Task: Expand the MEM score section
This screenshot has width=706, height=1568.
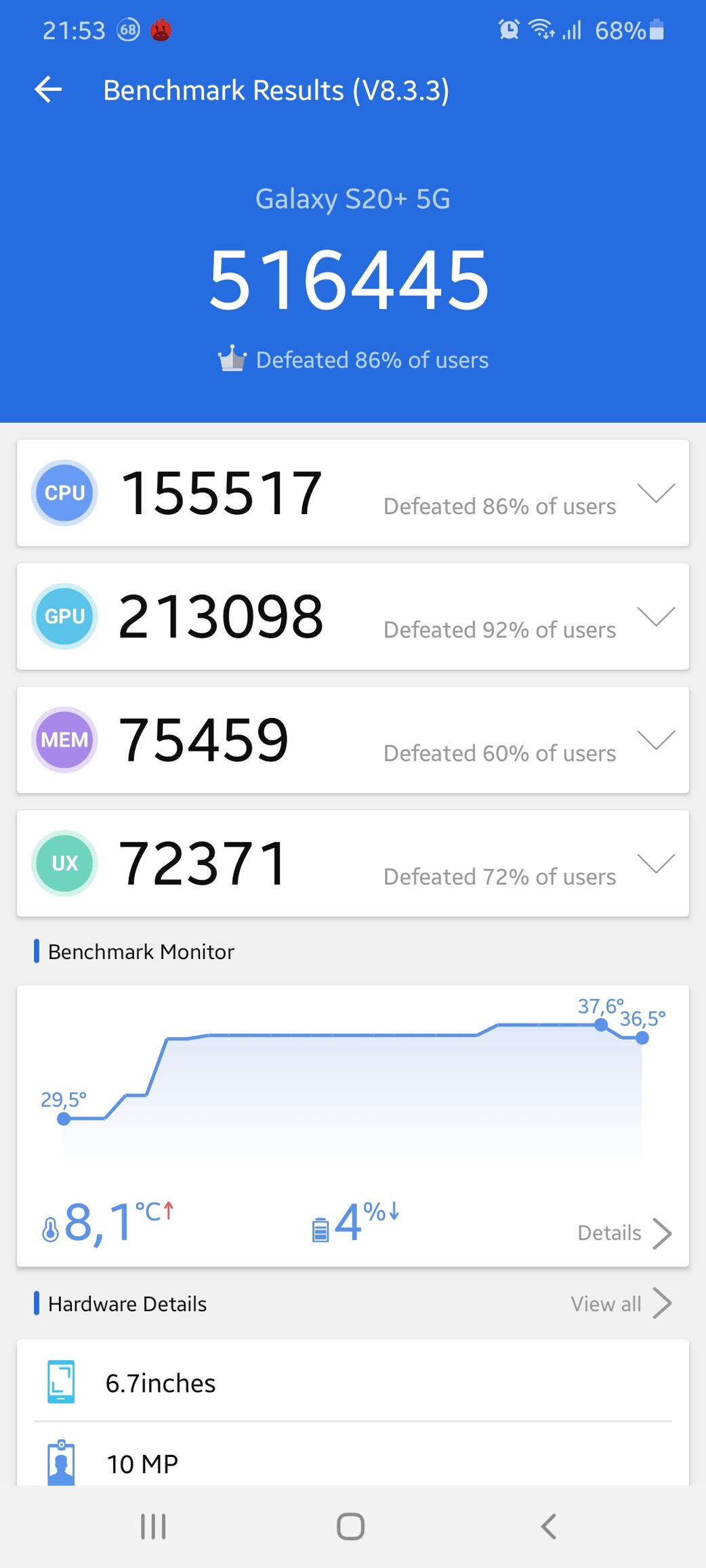Action: click(656, 740)
